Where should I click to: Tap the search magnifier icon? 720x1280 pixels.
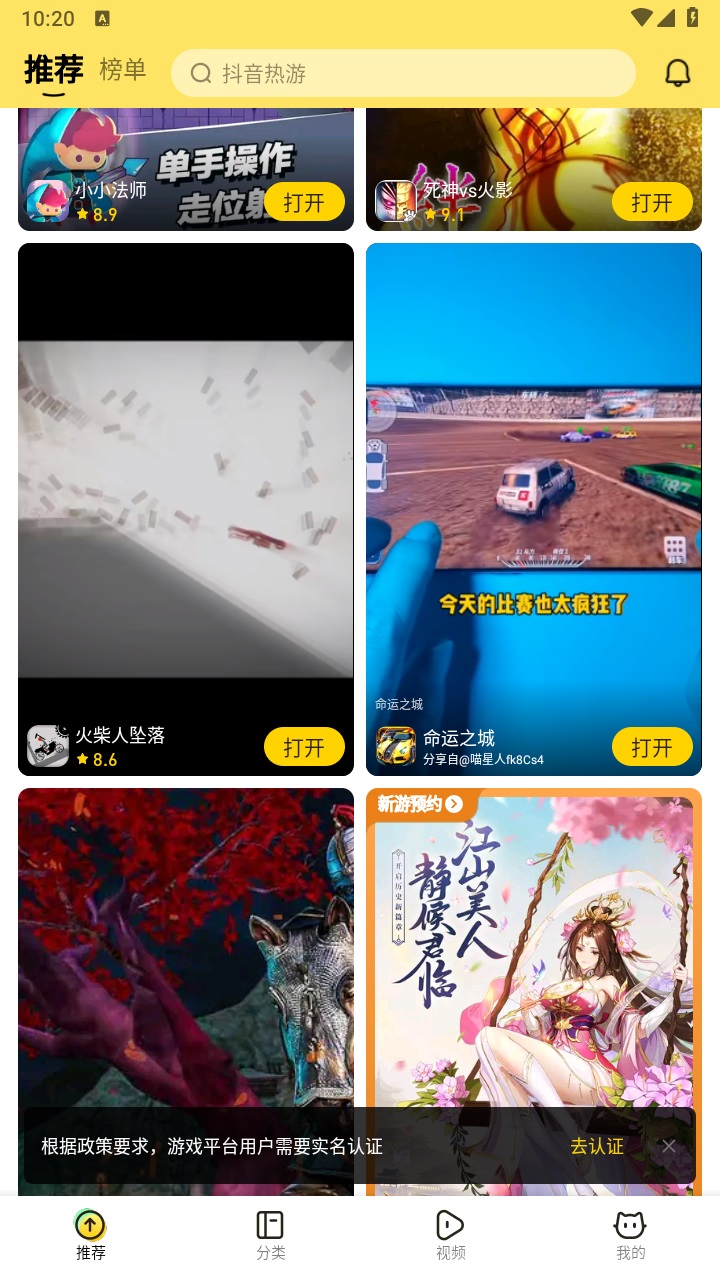[x=201, y=73]
